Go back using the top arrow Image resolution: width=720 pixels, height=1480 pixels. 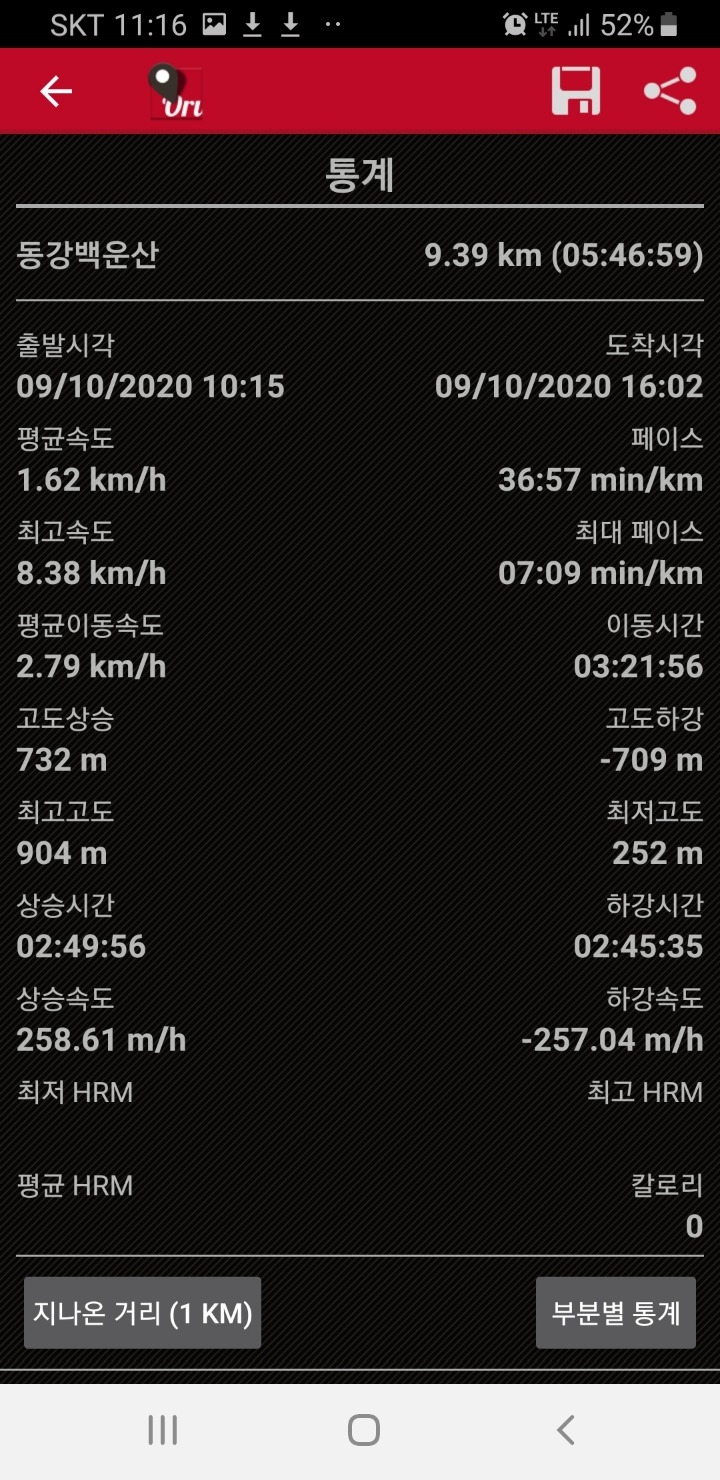click(x=56, y=92)
